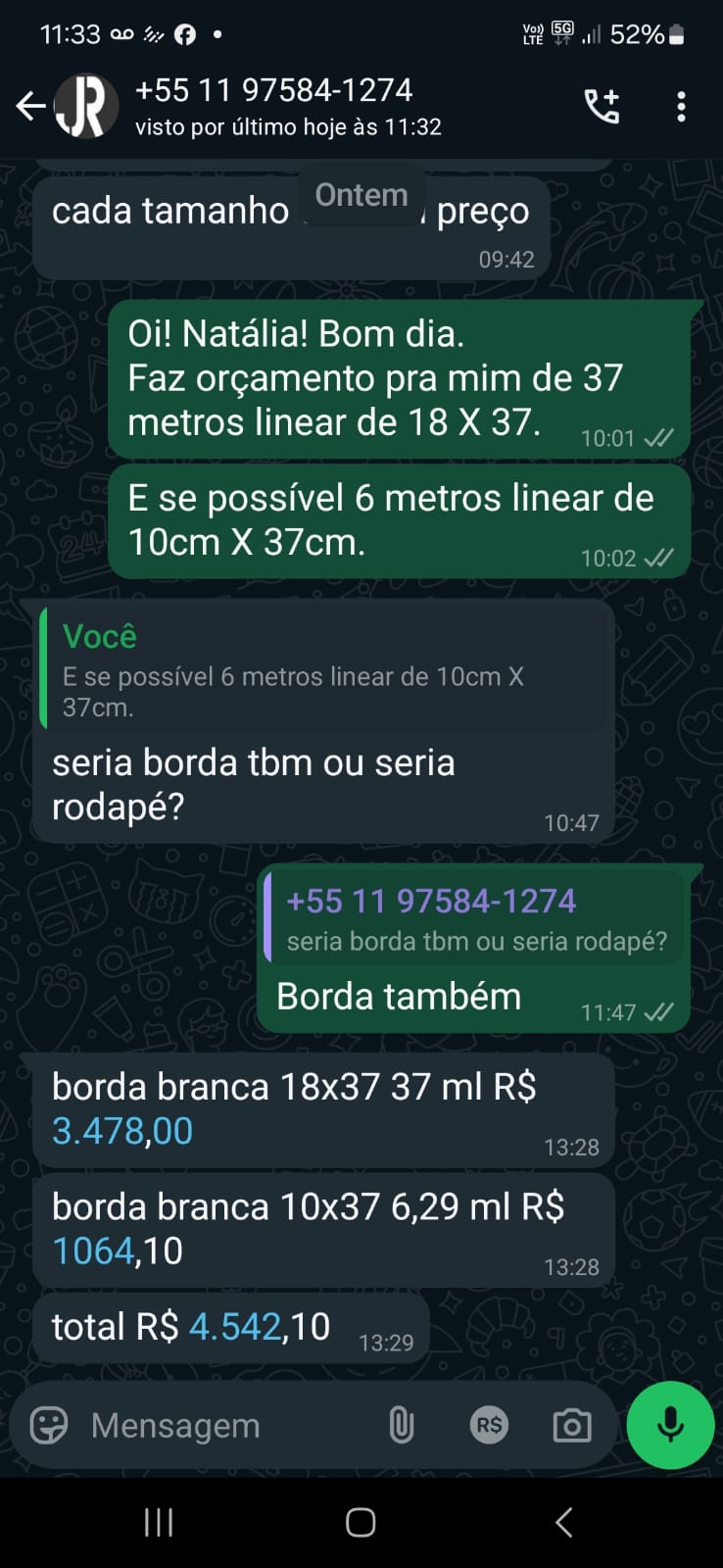
Task: Attach a file using the paperclip icon
Action: click(403, 1426)
